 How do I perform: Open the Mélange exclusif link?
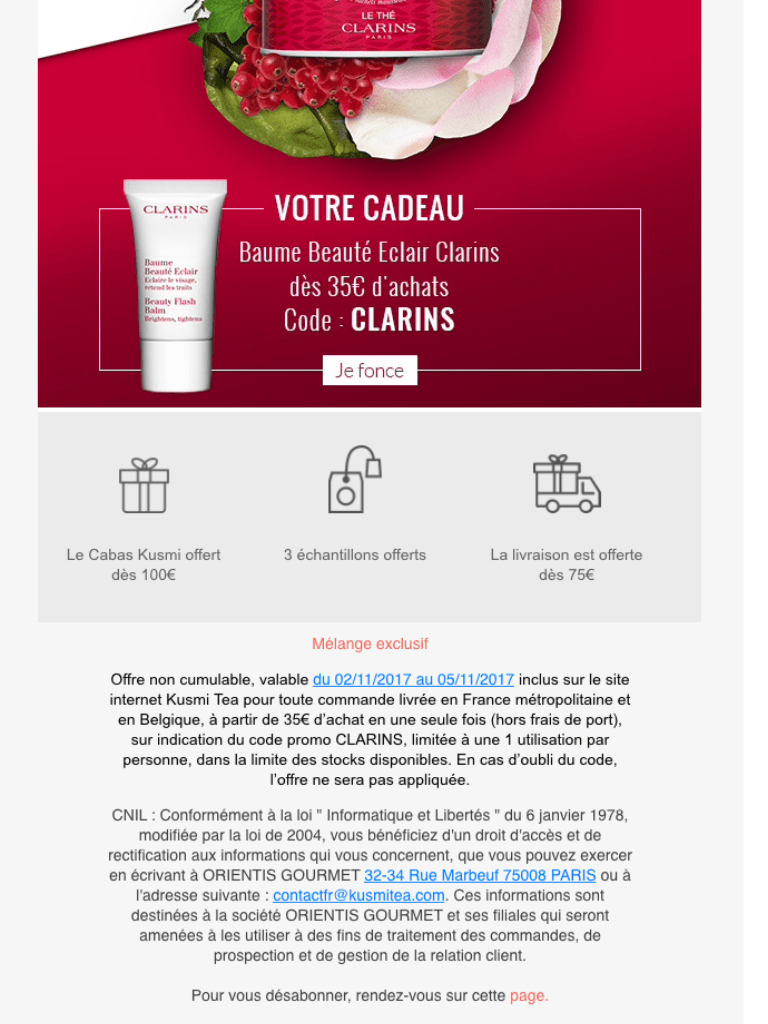(369, 644)
